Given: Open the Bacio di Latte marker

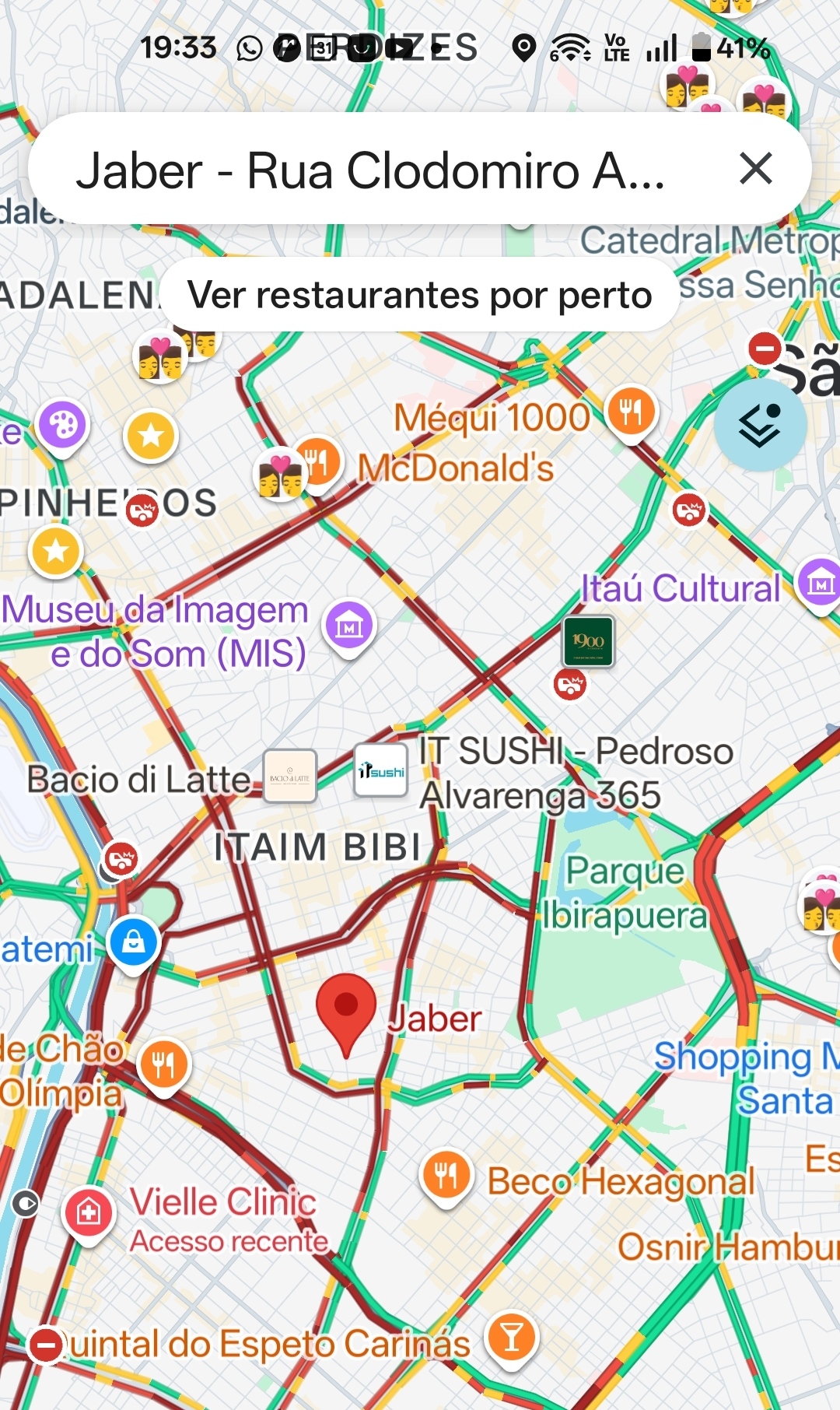Looking at the screenshot, I should [290, 776].
